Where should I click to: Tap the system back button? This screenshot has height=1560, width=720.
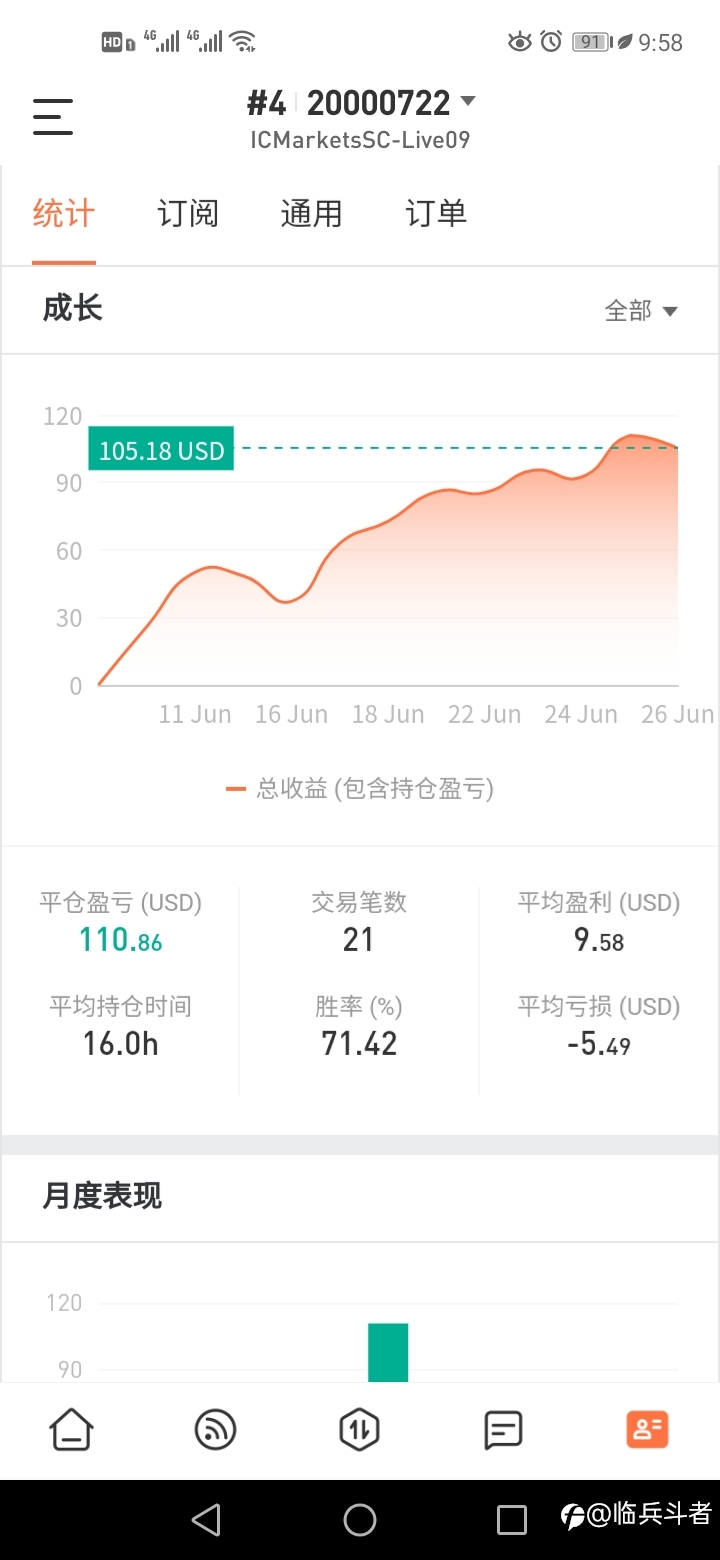pyautogui.click(x=206, y=1520)
